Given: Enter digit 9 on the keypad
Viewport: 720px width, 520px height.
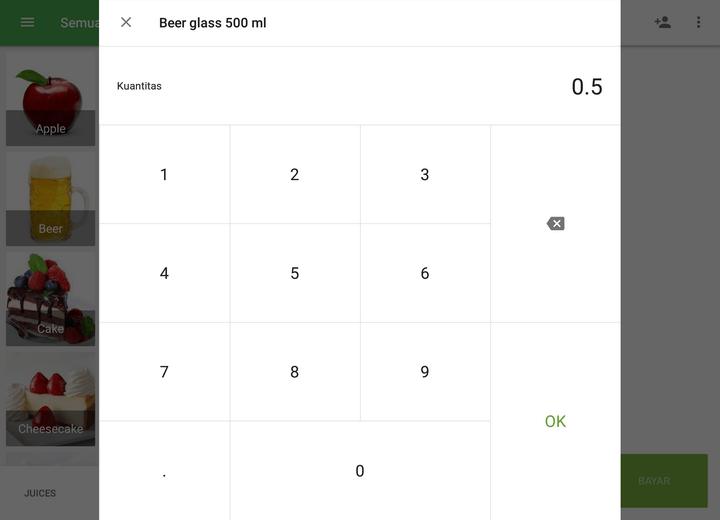Looking at the screenshot, I should (x=425, y=372).
